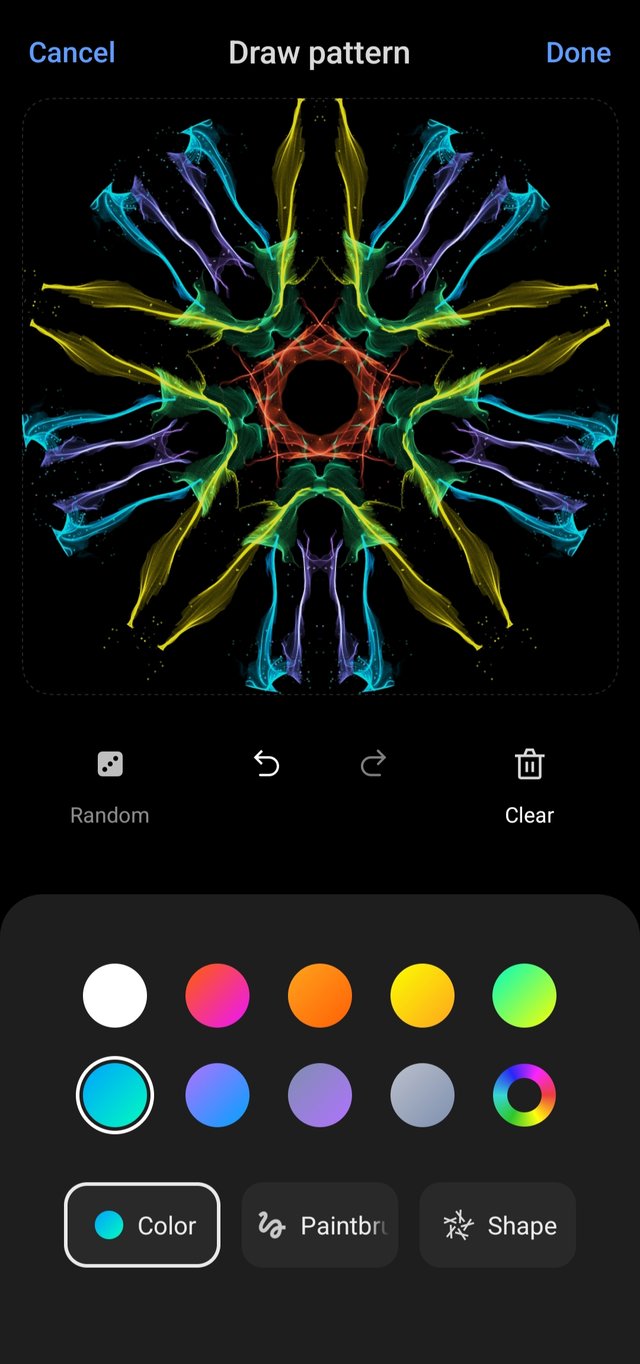The height and width of the screenshot is (1364, 640).
Task: Switch to the Color tab
Action: [142, 1225]
